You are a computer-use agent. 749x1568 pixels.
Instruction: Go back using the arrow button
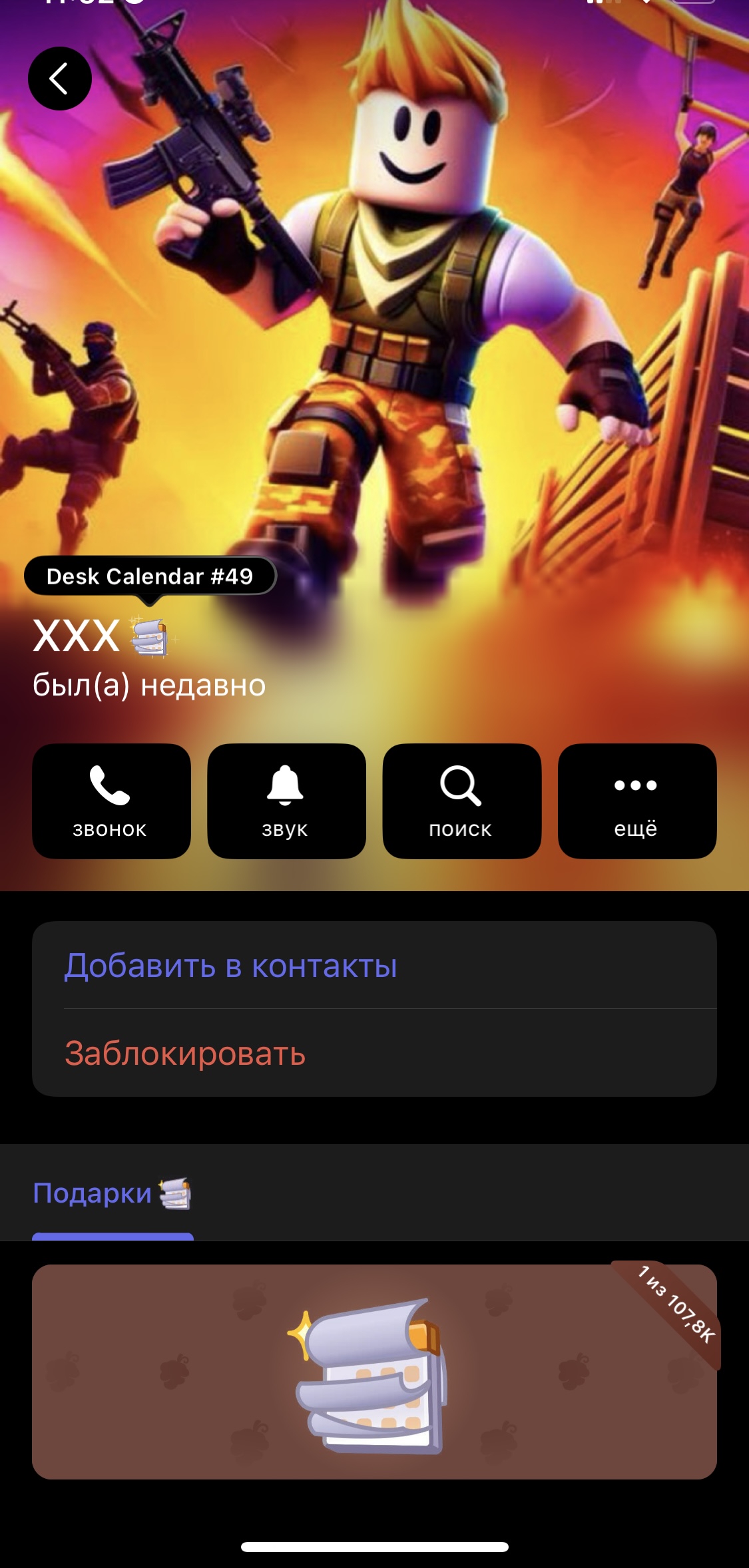pyautogui.click(x=60, y=79)
